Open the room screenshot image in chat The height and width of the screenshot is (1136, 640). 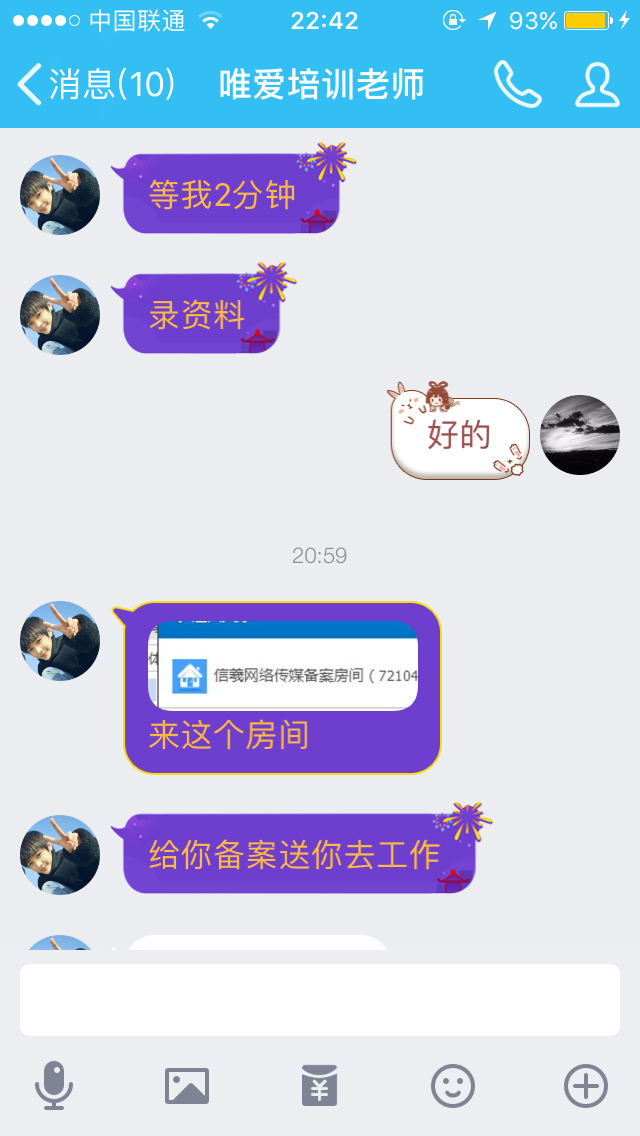pos(283,666)
